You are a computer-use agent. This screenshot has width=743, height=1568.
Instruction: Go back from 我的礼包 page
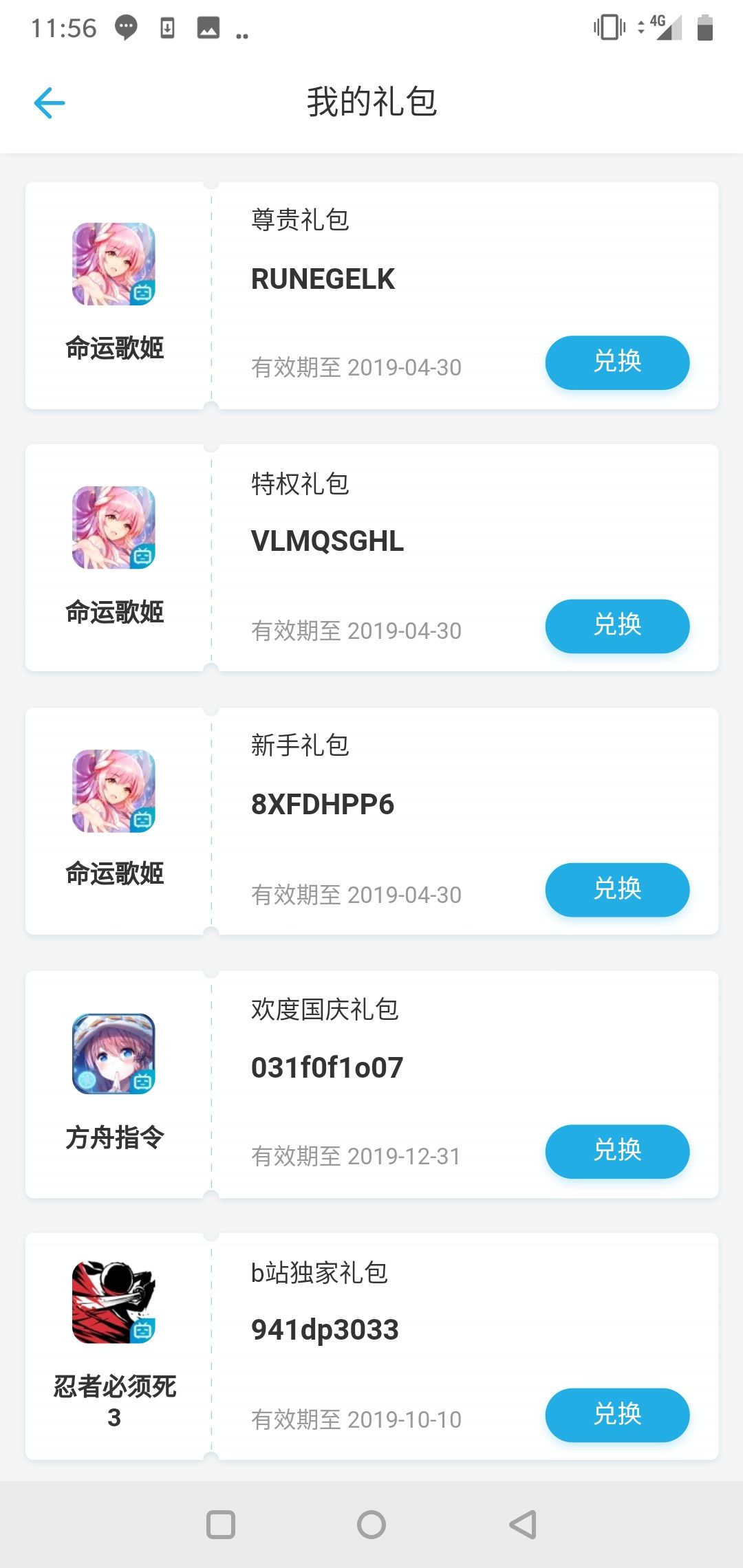click(50, 103)
